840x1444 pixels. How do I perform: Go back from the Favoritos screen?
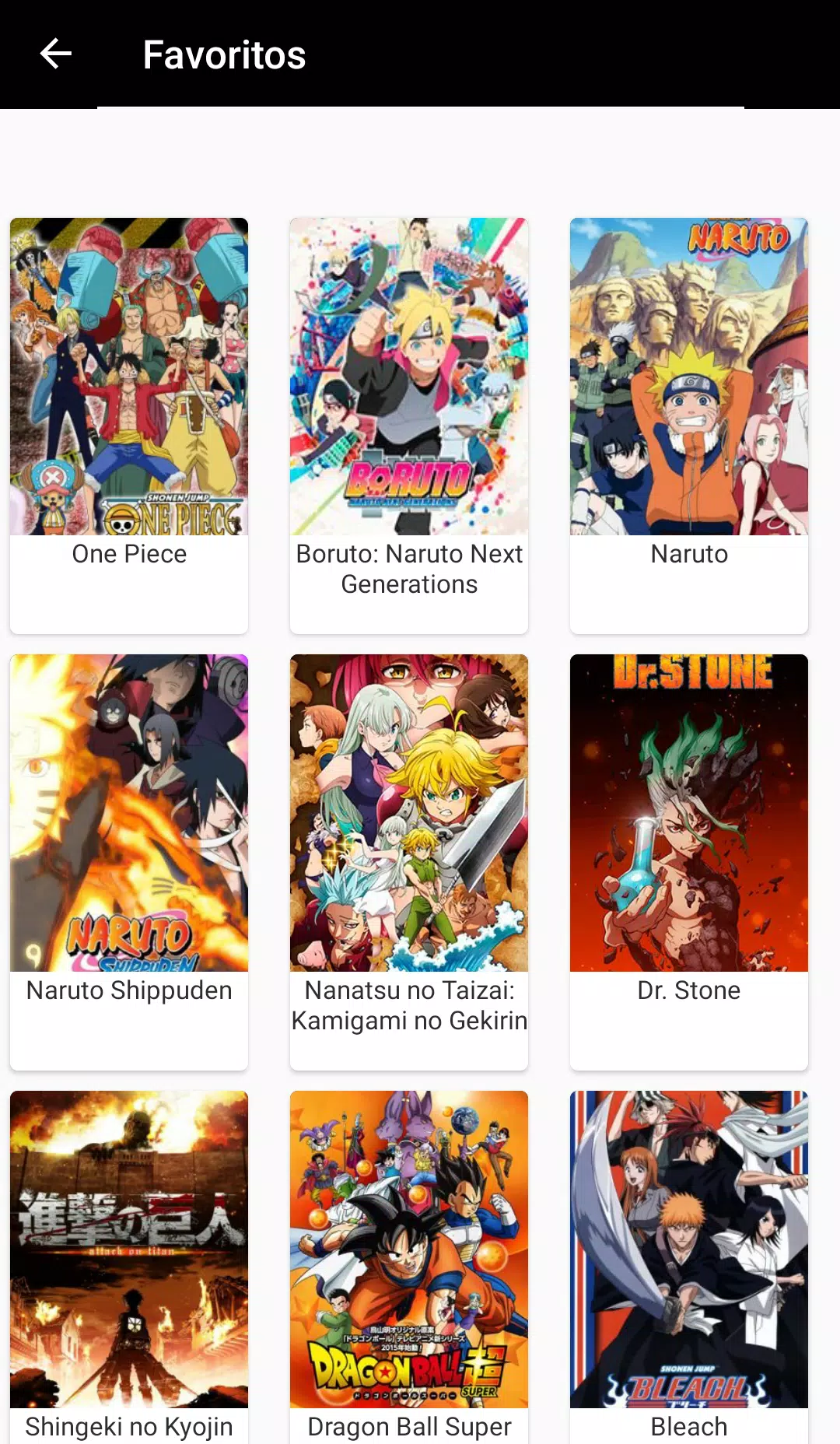tap(56, 54)
